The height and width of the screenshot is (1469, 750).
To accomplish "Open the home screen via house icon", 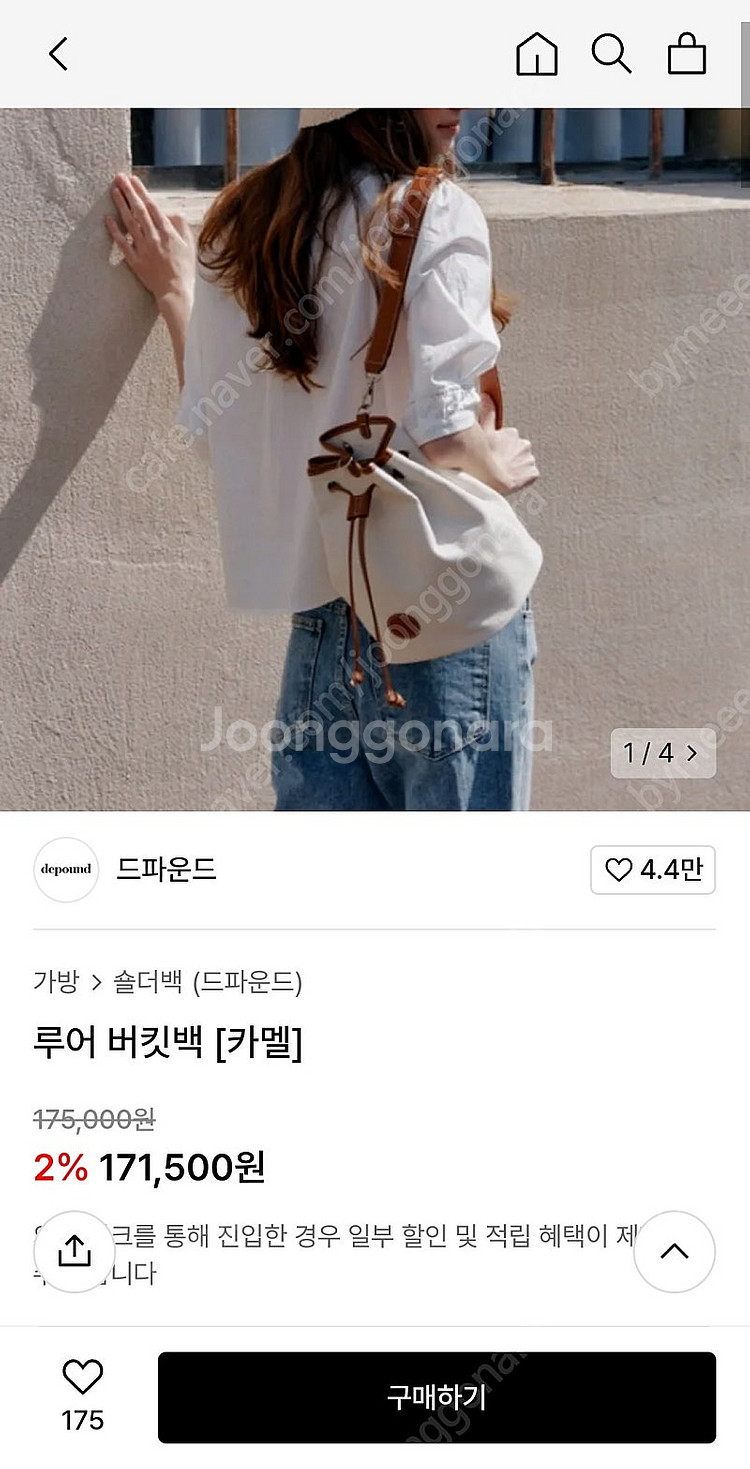I will (x=537, y=57).
